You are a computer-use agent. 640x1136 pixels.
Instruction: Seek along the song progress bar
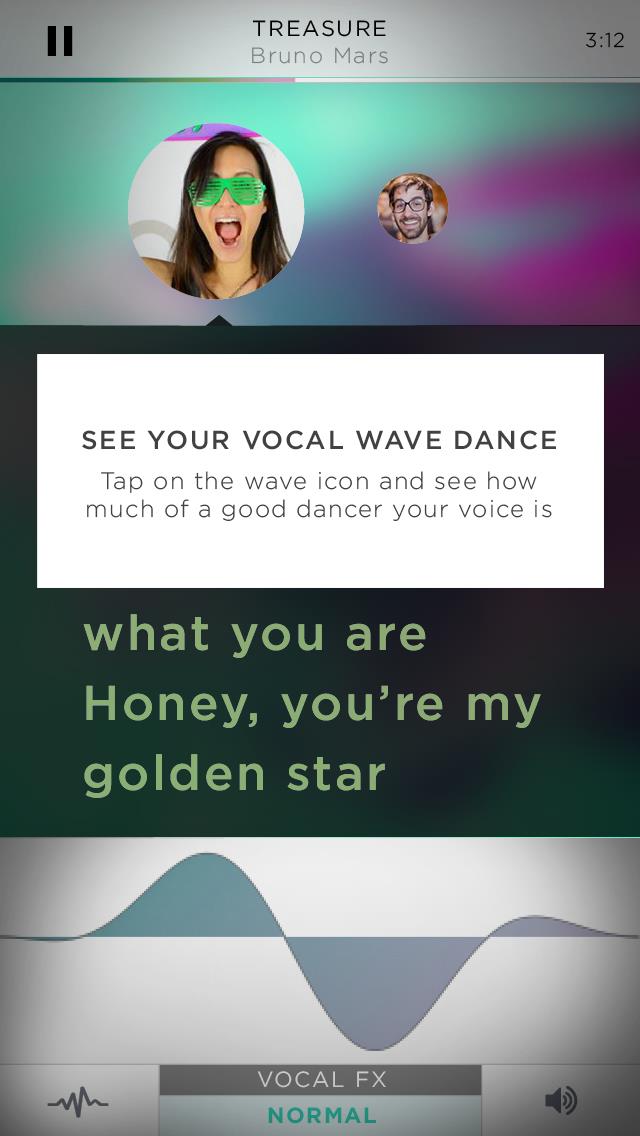pos(320,80)
